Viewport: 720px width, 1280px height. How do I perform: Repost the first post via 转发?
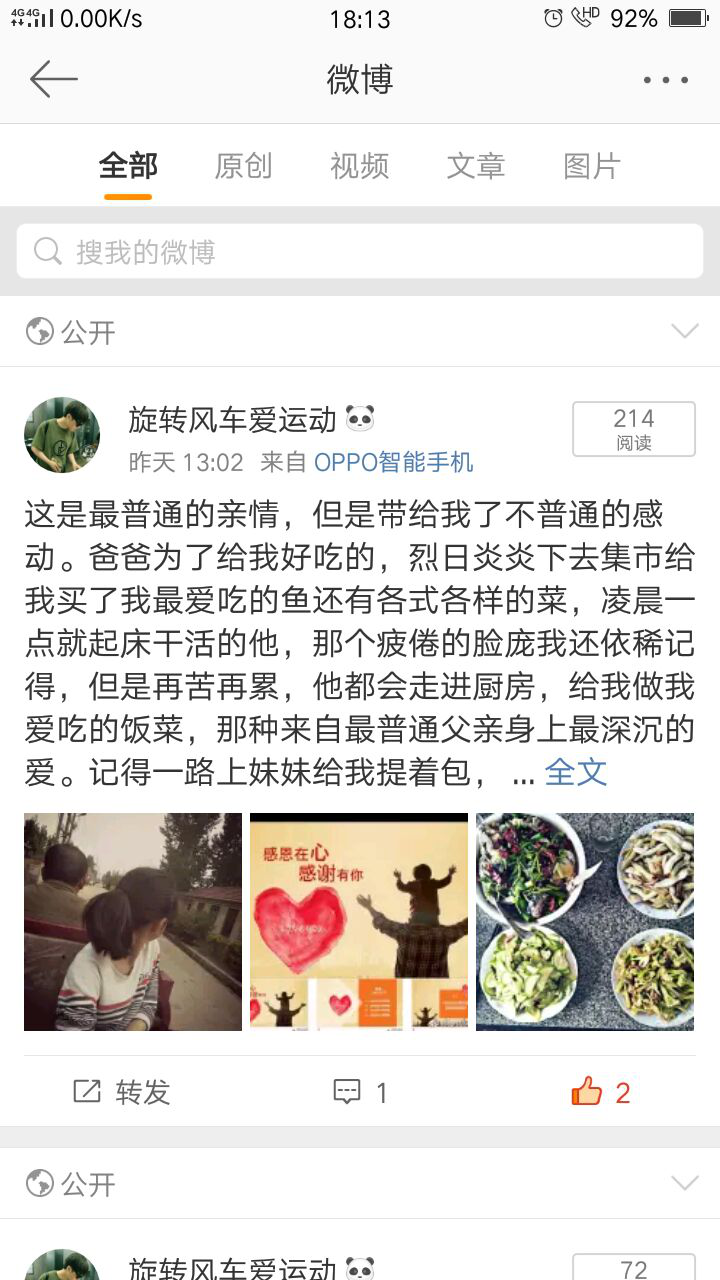click(x=122, y=1092)
